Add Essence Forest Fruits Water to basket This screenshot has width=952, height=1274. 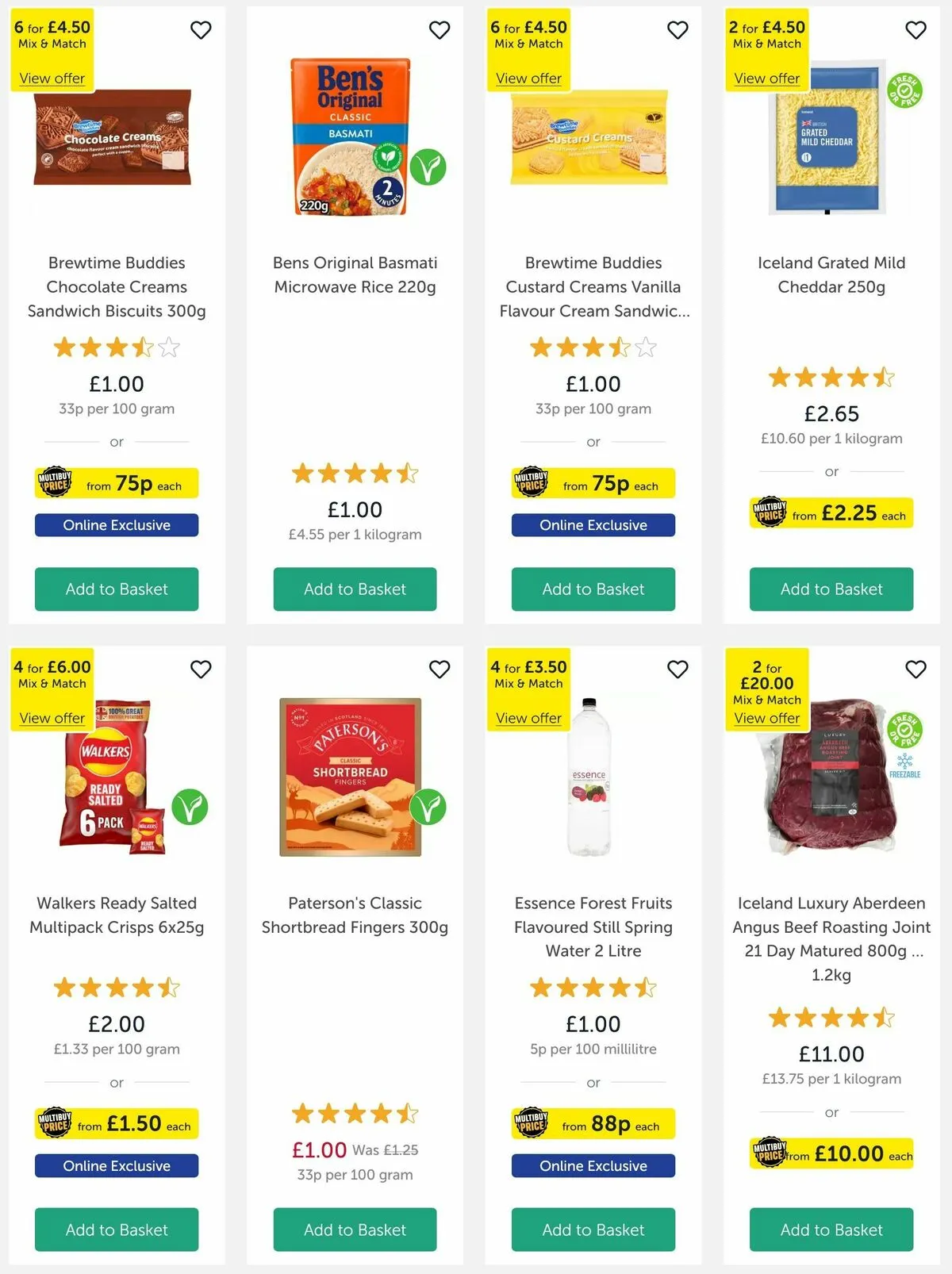[593, 1229]
